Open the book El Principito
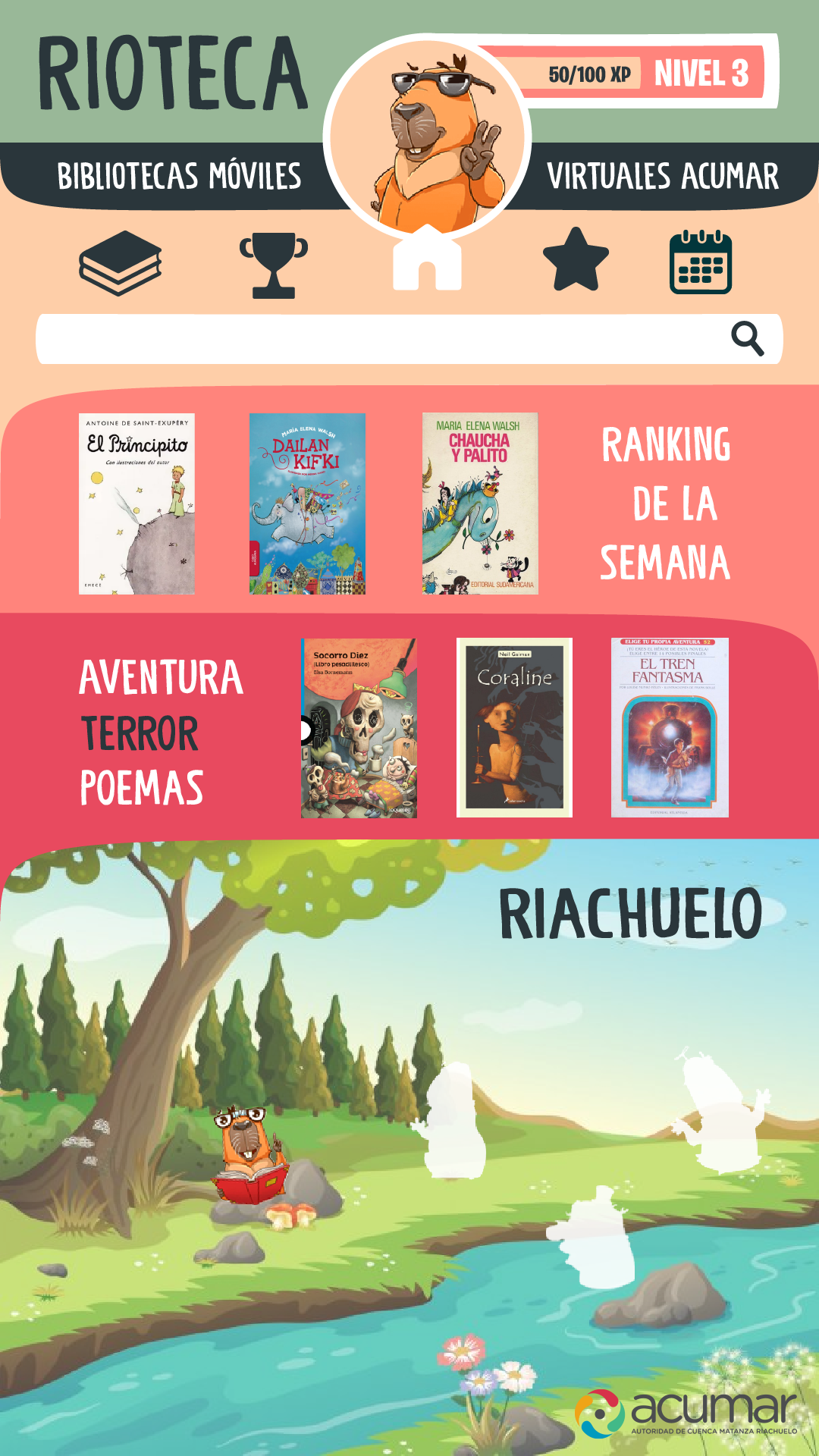 (x=137, y=504)
